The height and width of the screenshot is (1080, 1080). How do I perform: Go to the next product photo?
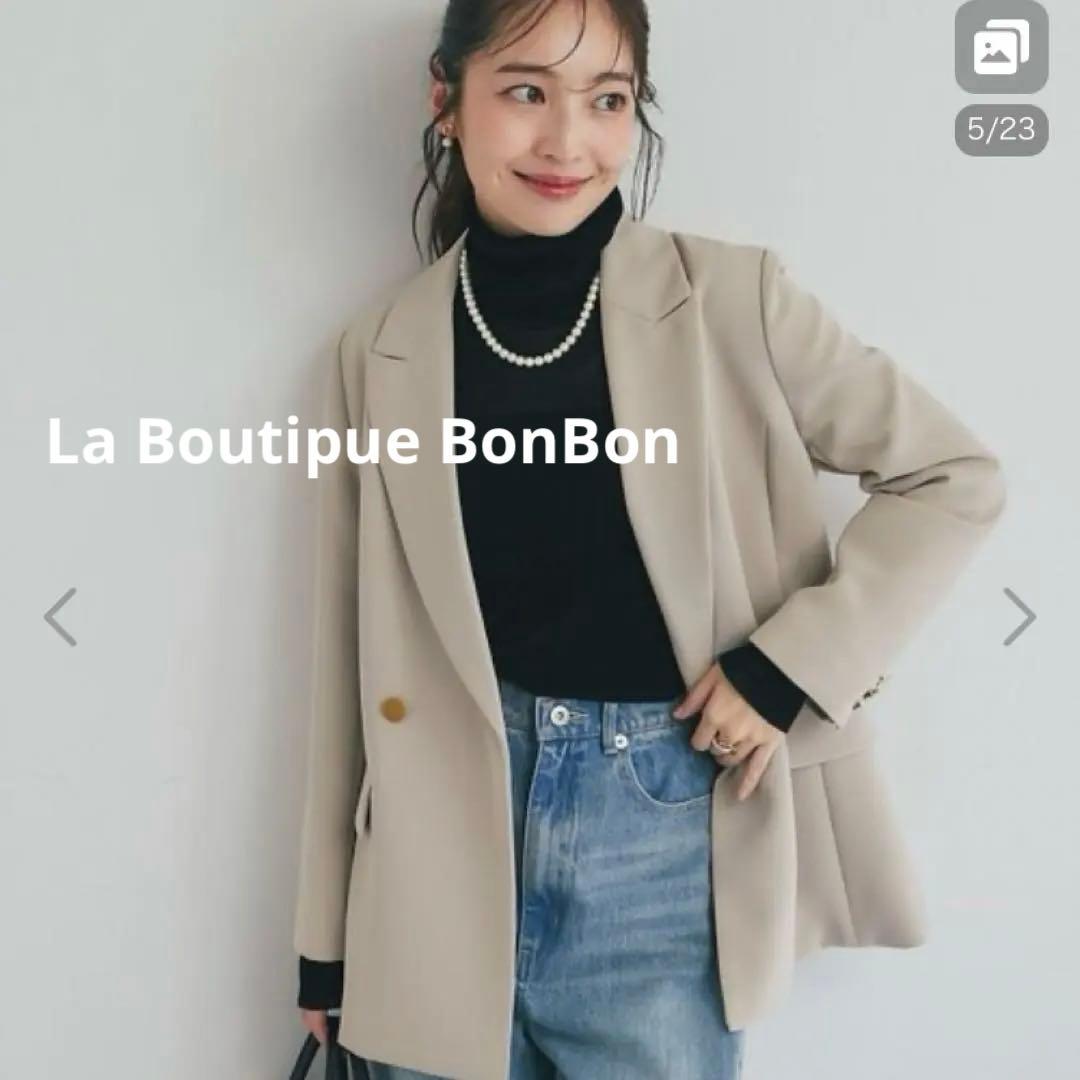1019,617
